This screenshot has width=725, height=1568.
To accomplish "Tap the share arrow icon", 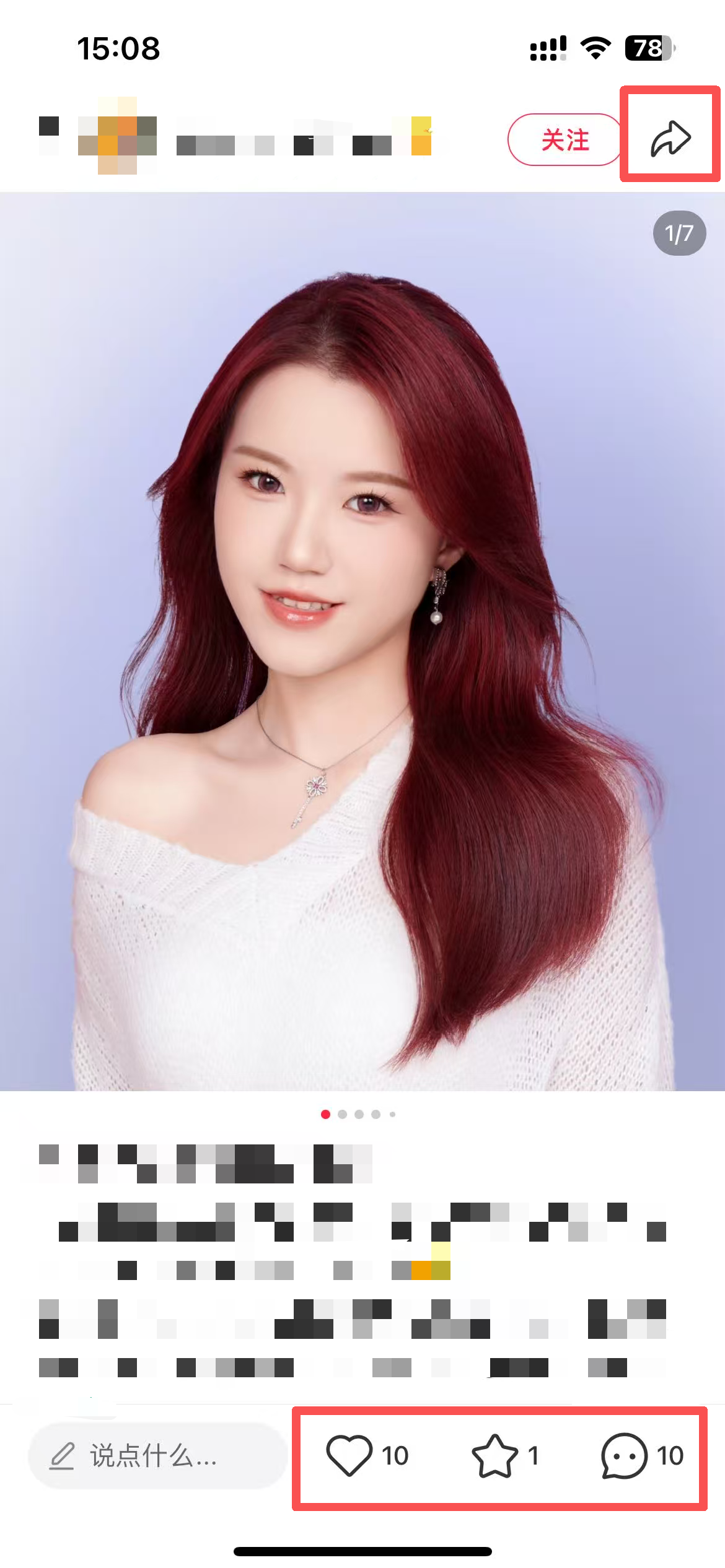I will click(x=670, y=138).
